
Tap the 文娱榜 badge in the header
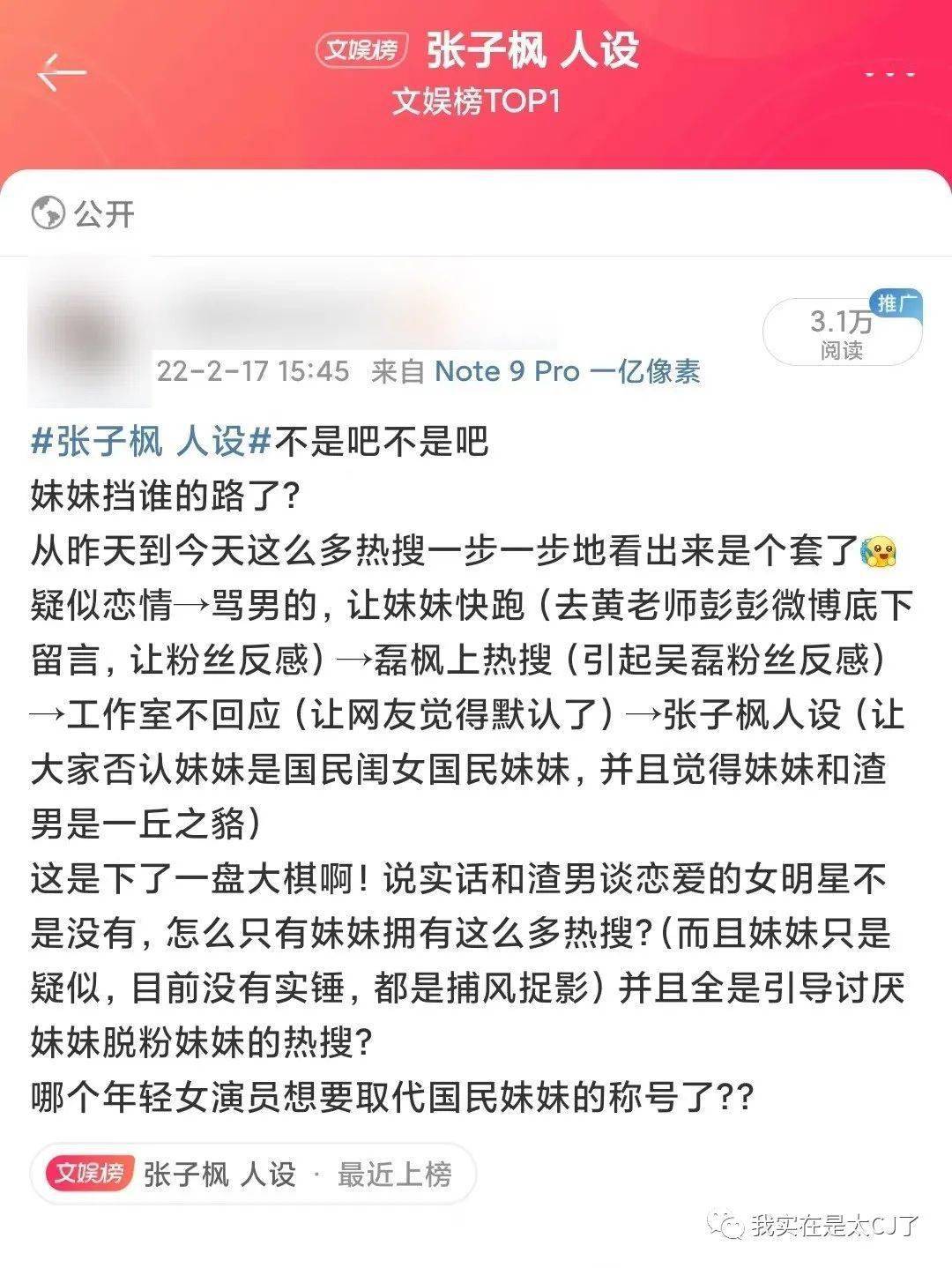click(362, 50)
